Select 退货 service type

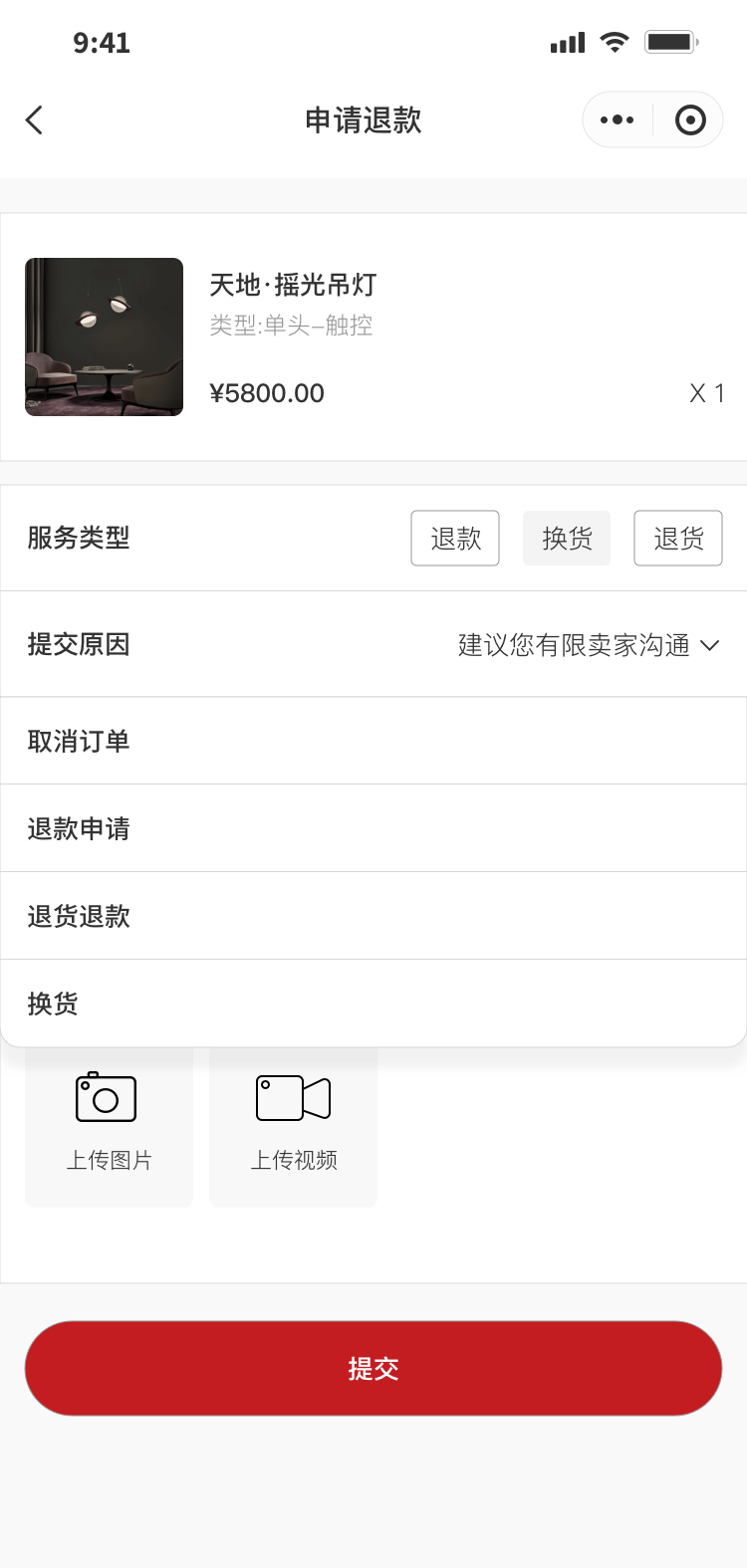(678, 539)
